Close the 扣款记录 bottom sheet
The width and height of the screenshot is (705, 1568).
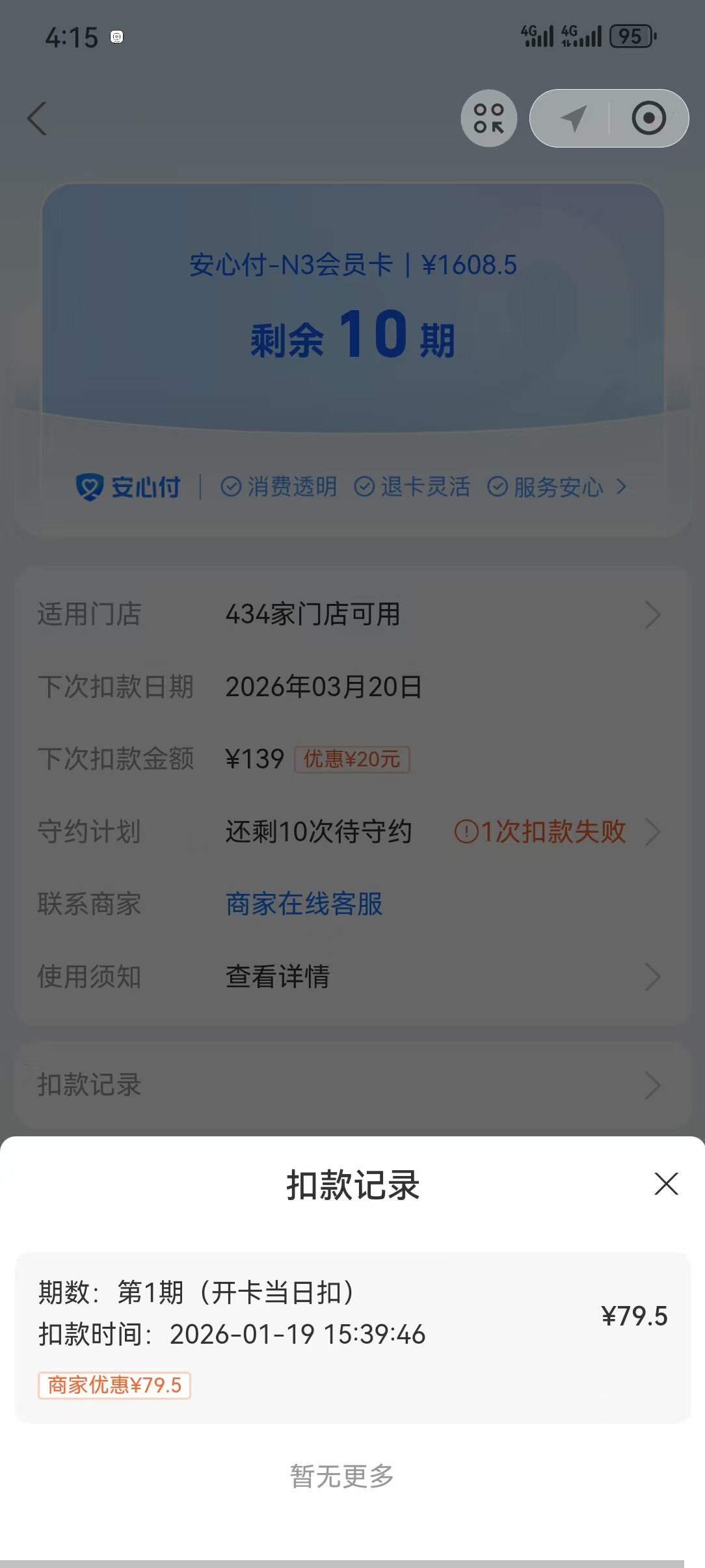[x=666, y=1184]
